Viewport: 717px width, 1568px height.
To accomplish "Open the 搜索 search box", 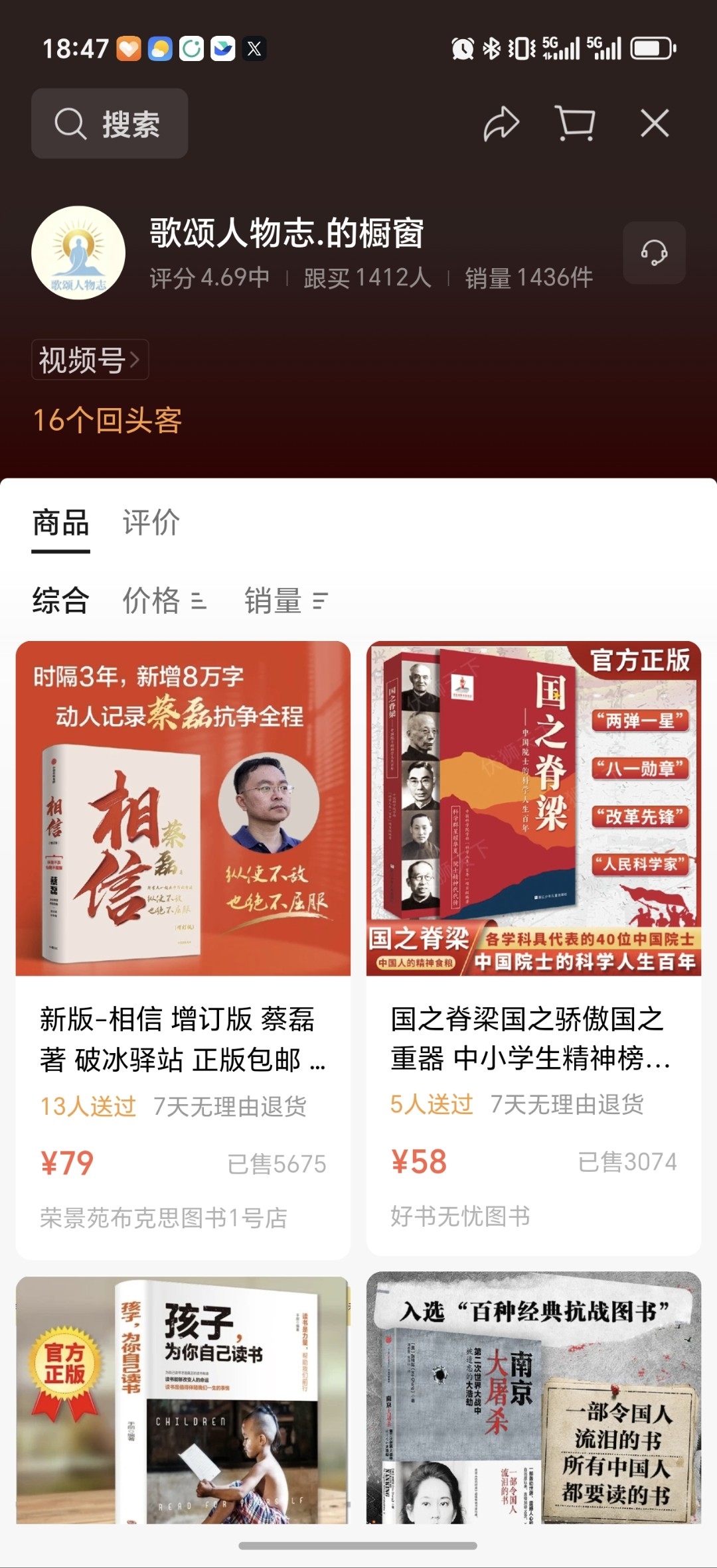I will click(110, 123).
